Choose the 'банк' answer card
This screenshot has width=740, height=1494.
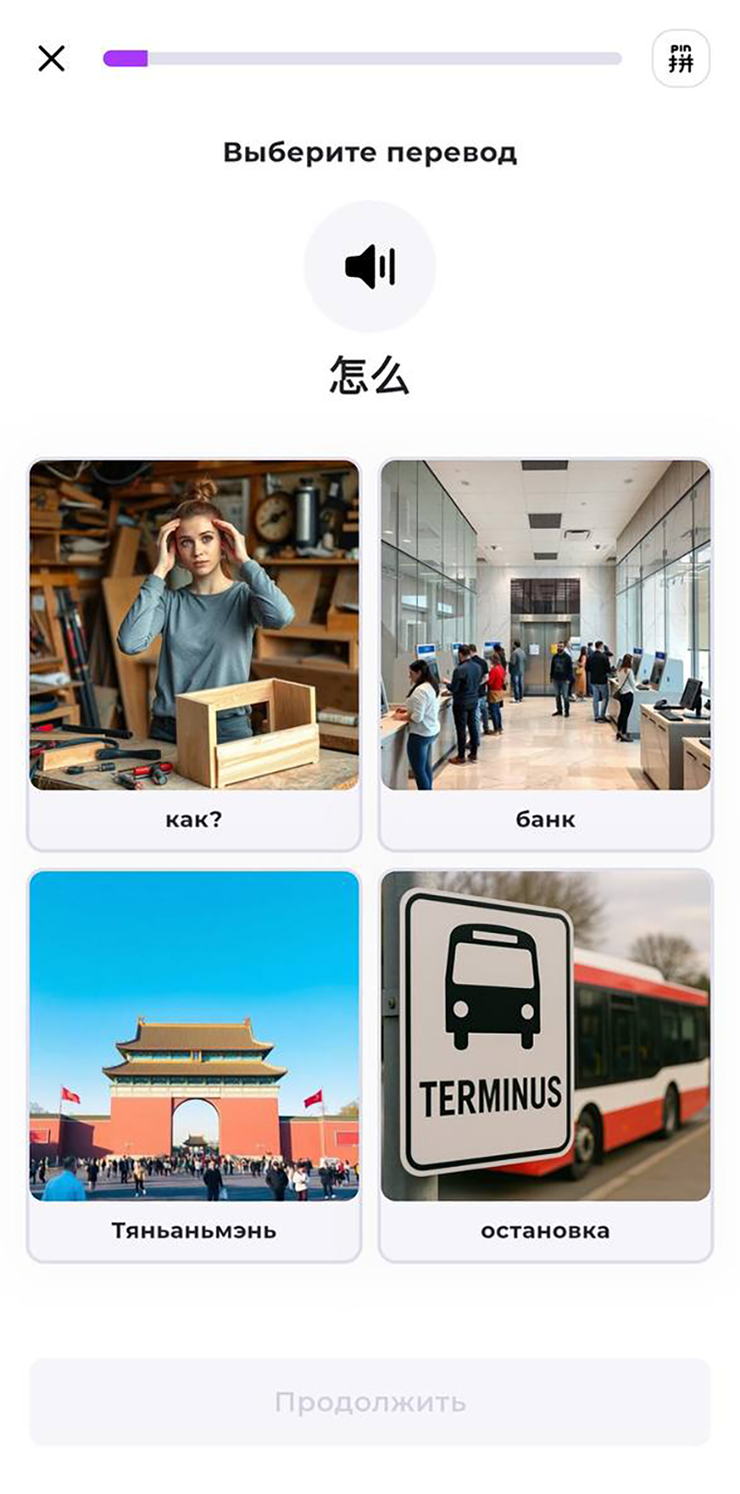click(x=545, y=655)
